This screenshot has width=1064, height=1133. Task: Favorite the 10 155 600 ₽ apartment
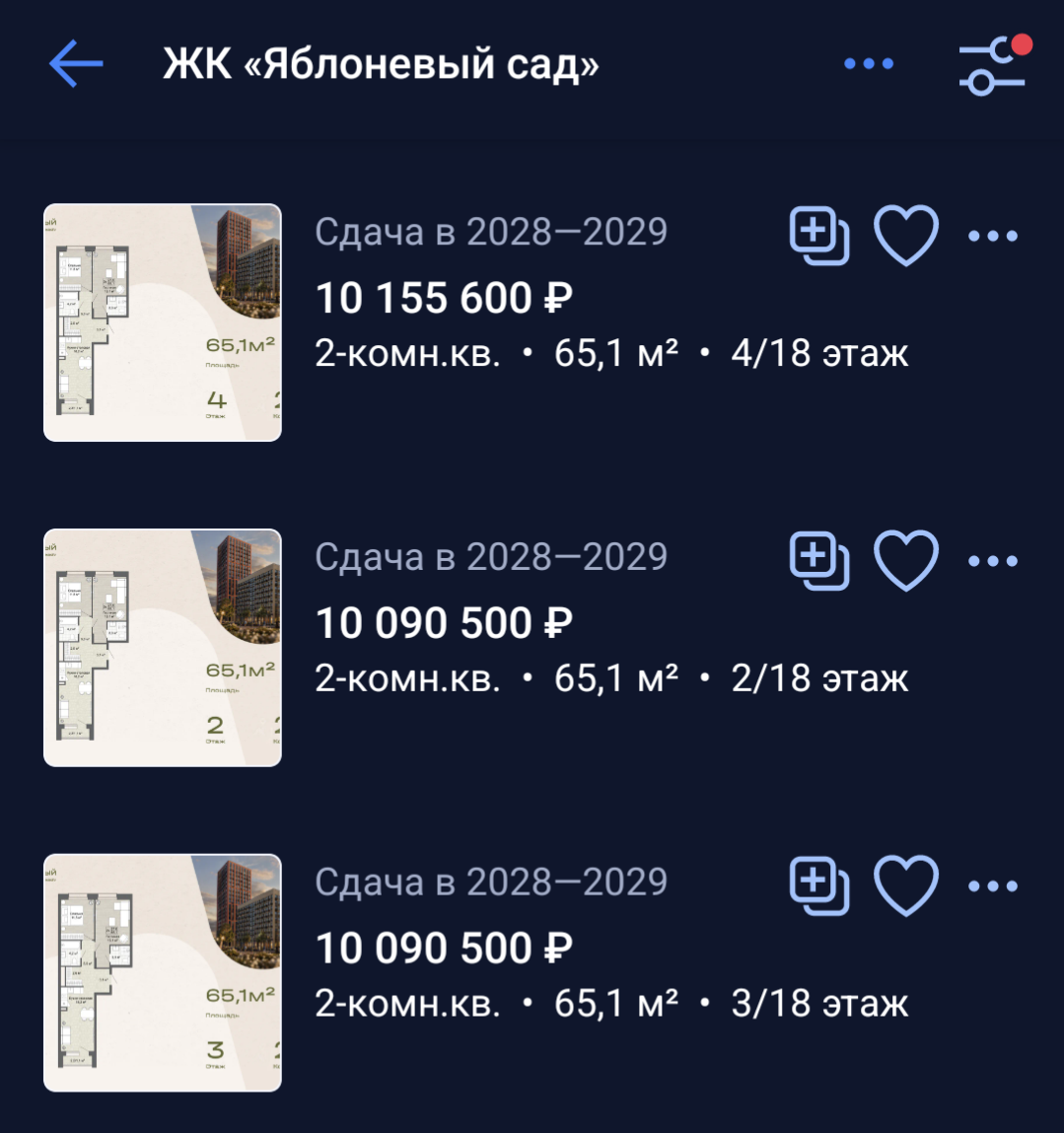tap(905, 236)
